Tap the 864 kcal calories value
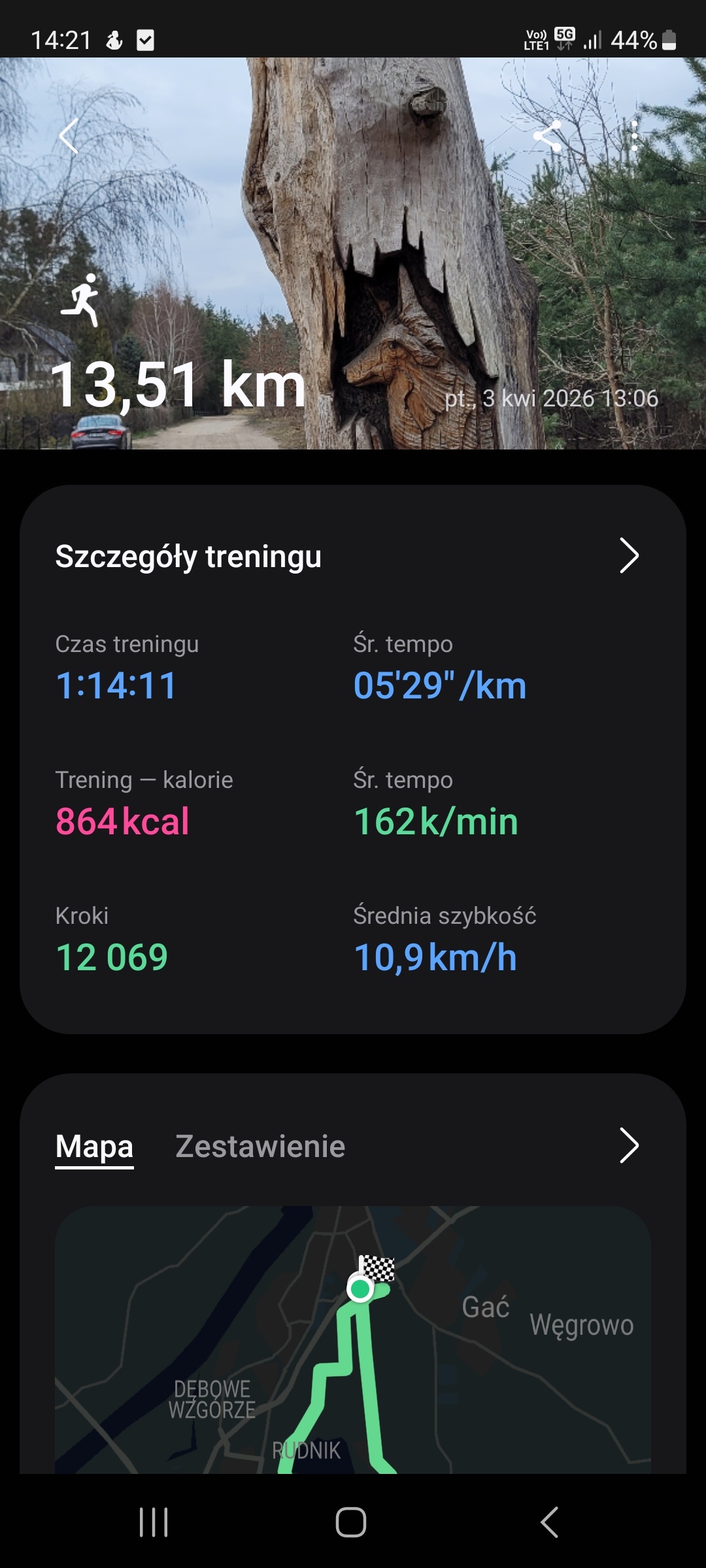The height and width of the screenshot is (1568, 706). point(122,821)
